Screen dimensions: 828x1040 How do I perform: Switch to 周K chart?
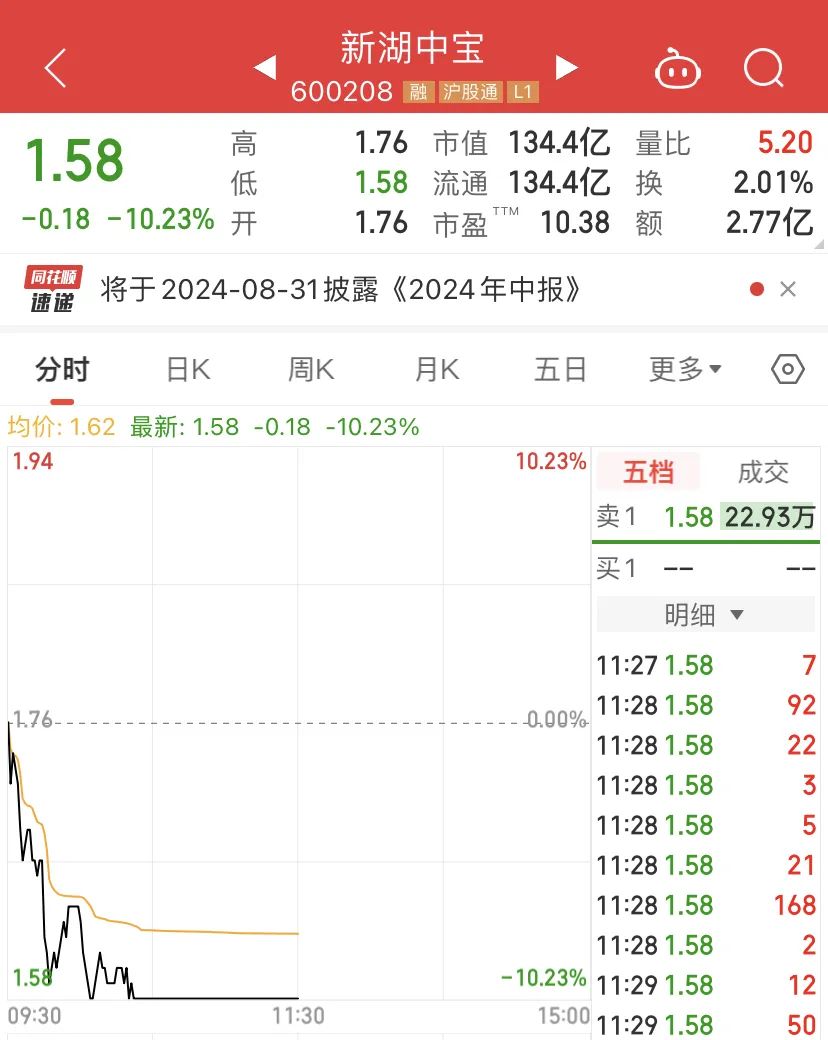point(311,370)
